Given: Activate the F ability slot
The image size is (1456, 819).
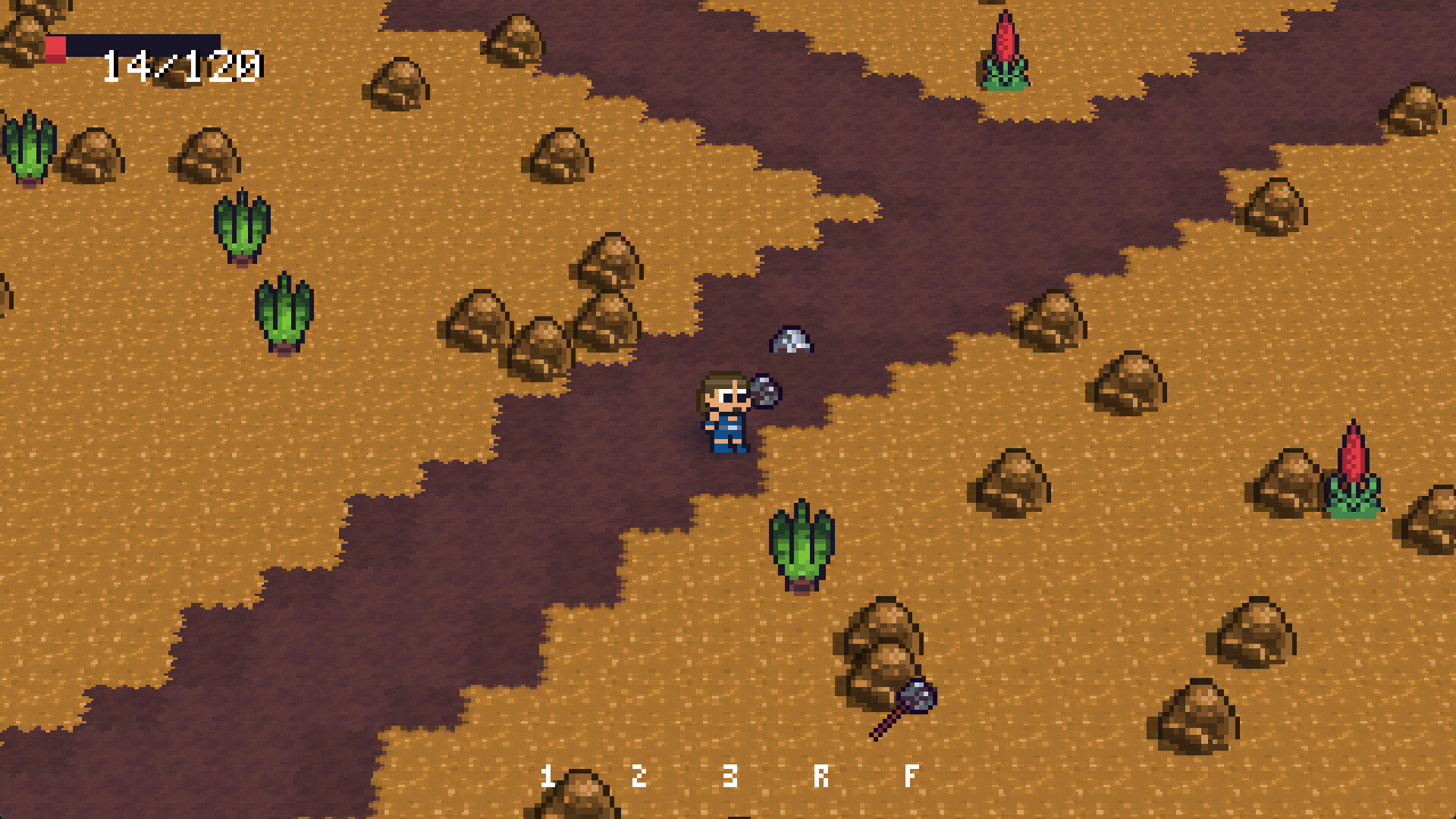Looking at the screenshot, I should point(912,775).
